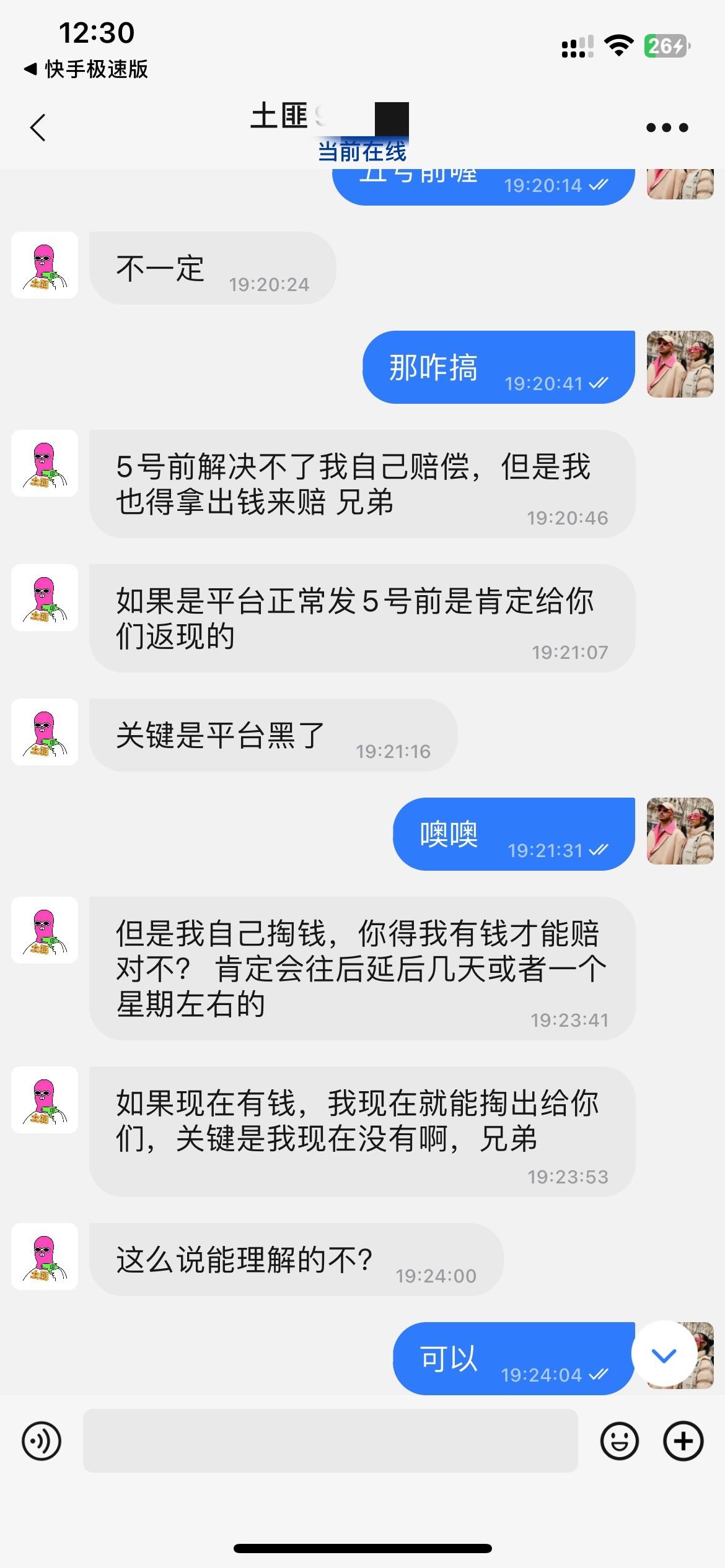Open the contact's avatar beside 关键是平台黑了
725x1568 pixels.
[x=45, y=732]
